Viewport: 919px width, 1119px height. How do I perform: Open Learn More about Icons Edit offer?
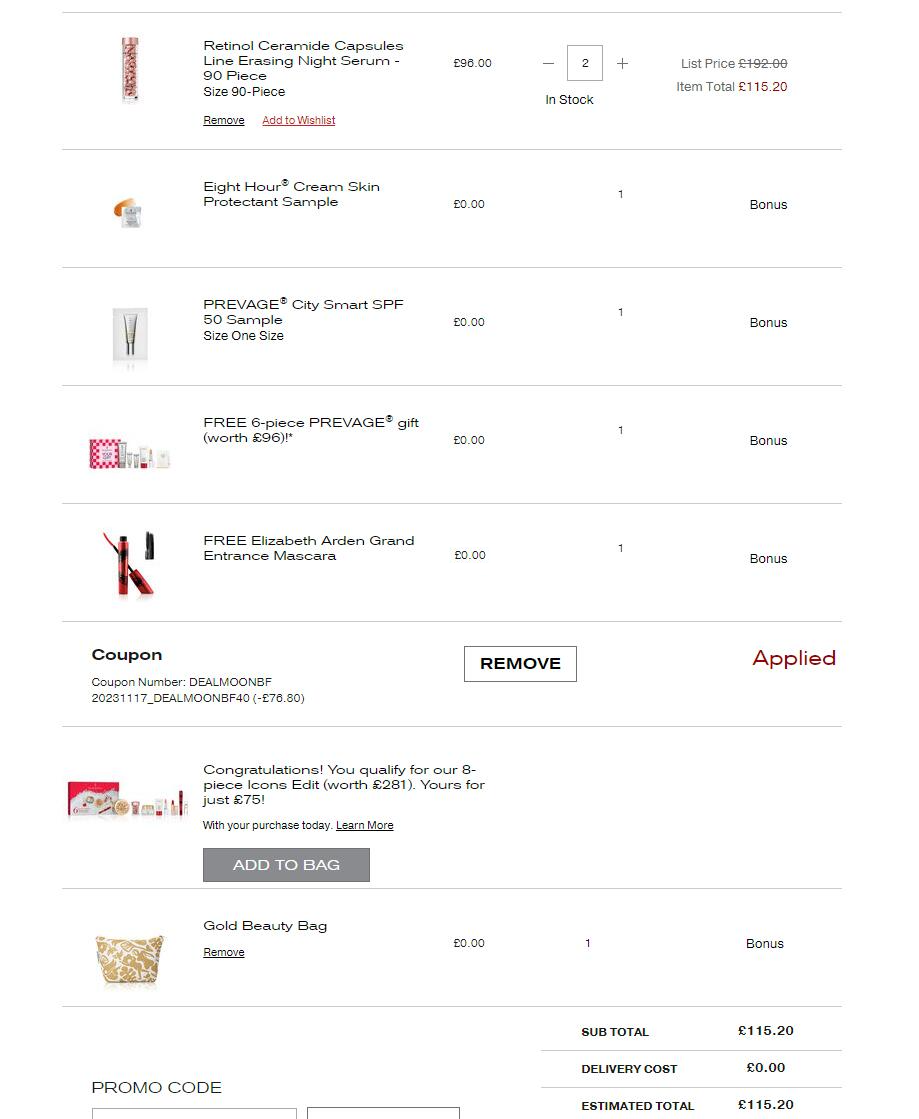pyautogui.click(x=365, y=825)
